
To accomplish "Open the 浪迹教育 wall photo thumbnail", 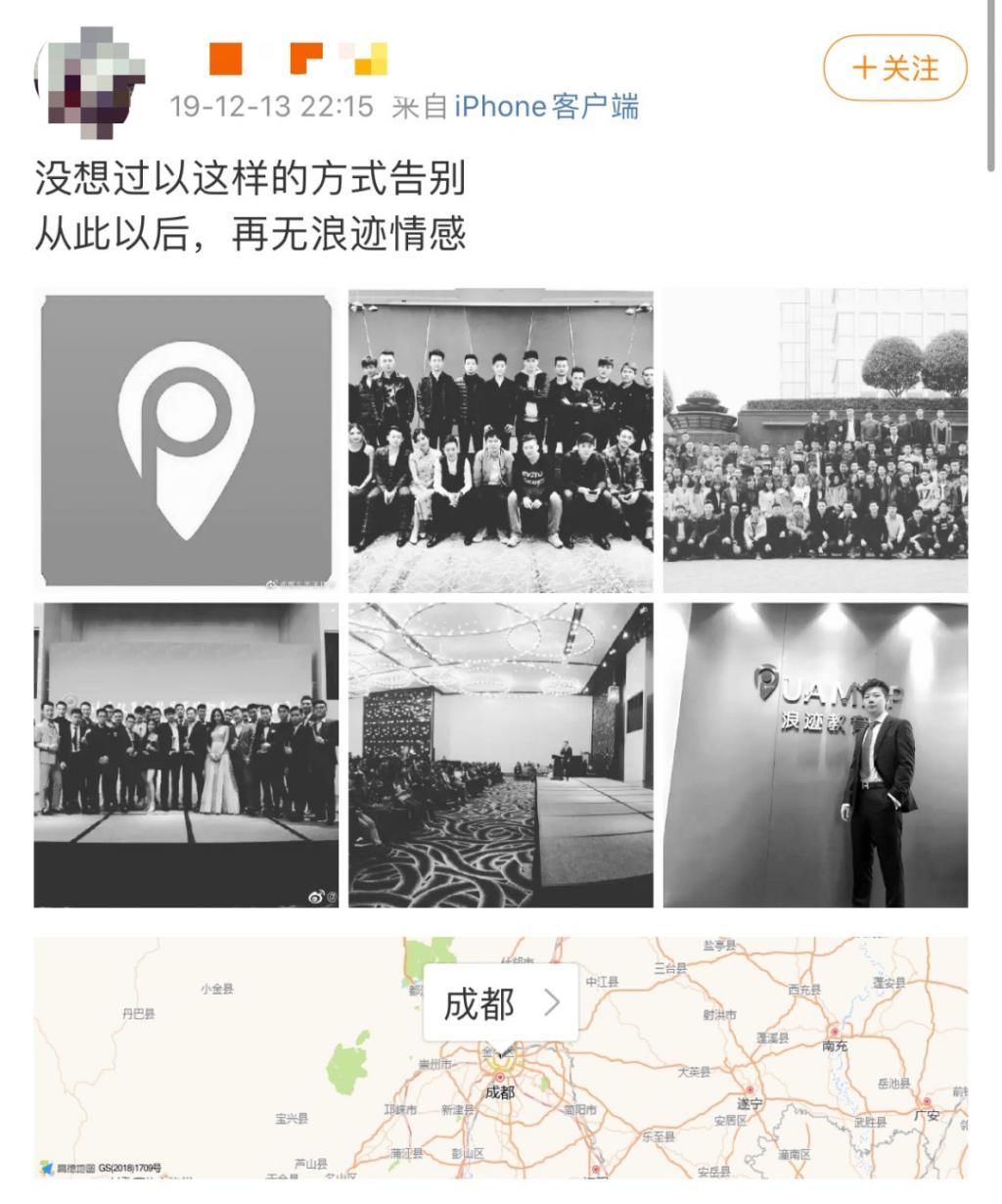I will 816,757.
